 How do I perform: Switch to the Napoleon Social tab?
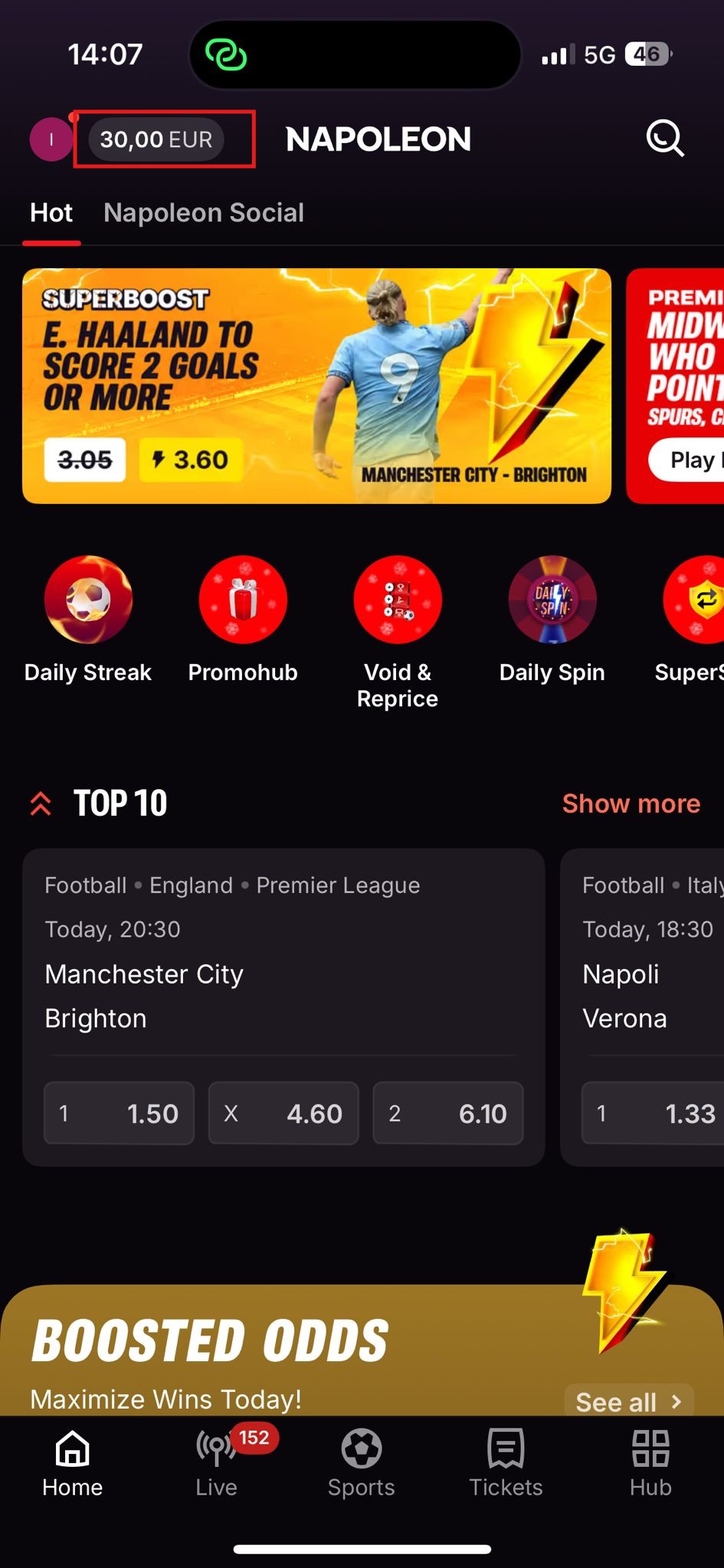coord(204,213)
